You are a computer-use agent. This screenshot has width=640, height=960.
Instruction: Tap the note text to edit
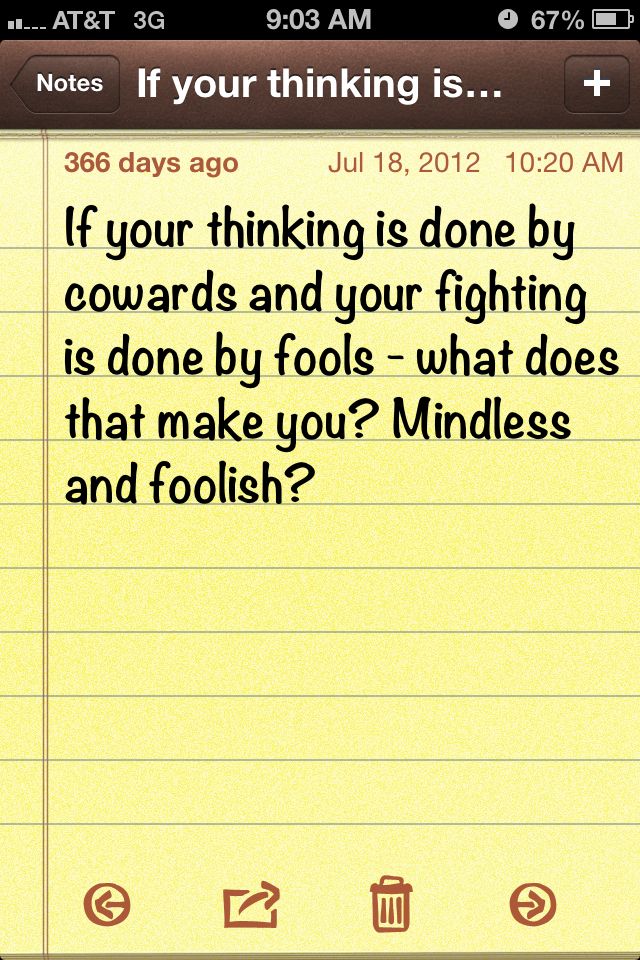(340, 358)
